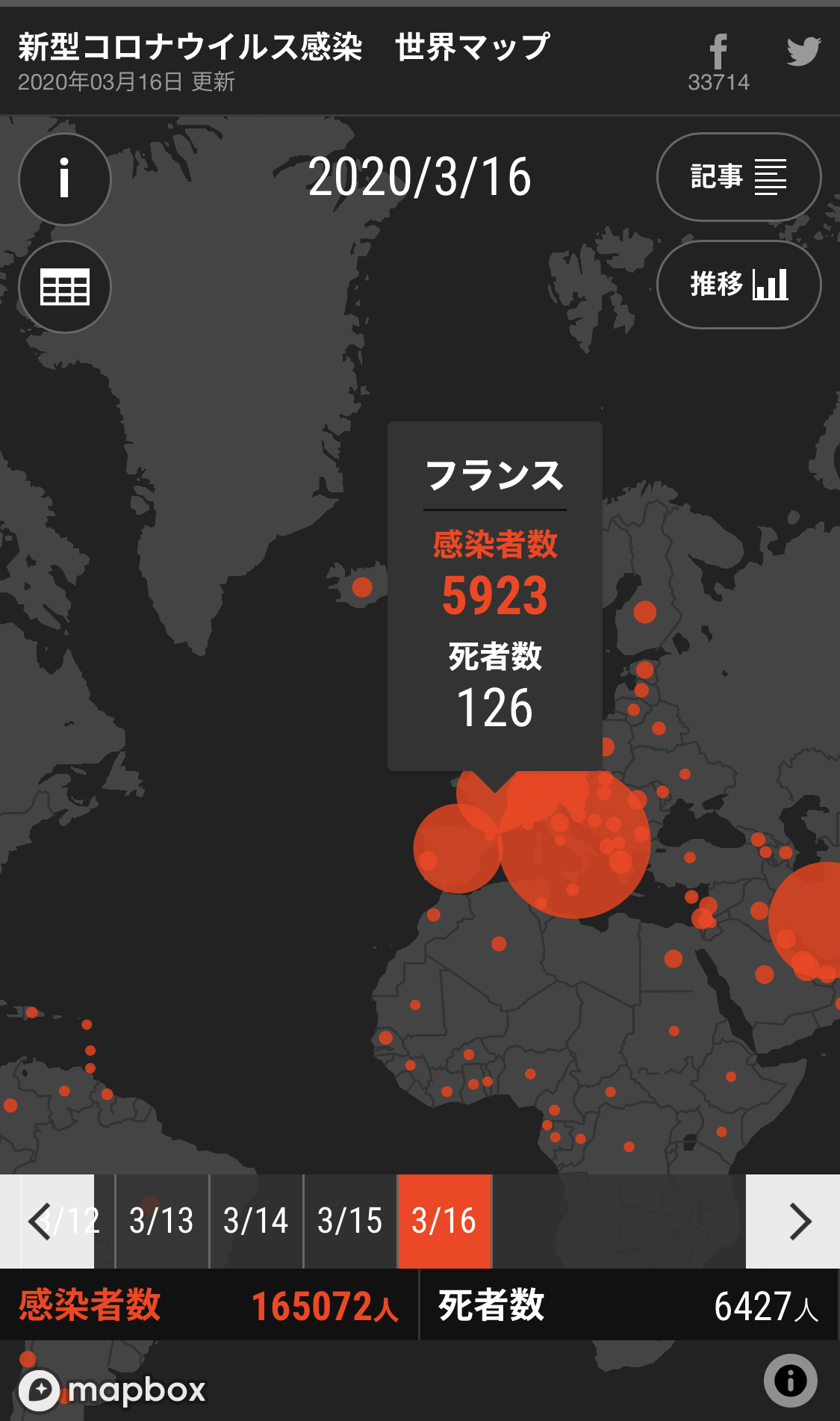Select the 3/14 date

pos(256,1221)
